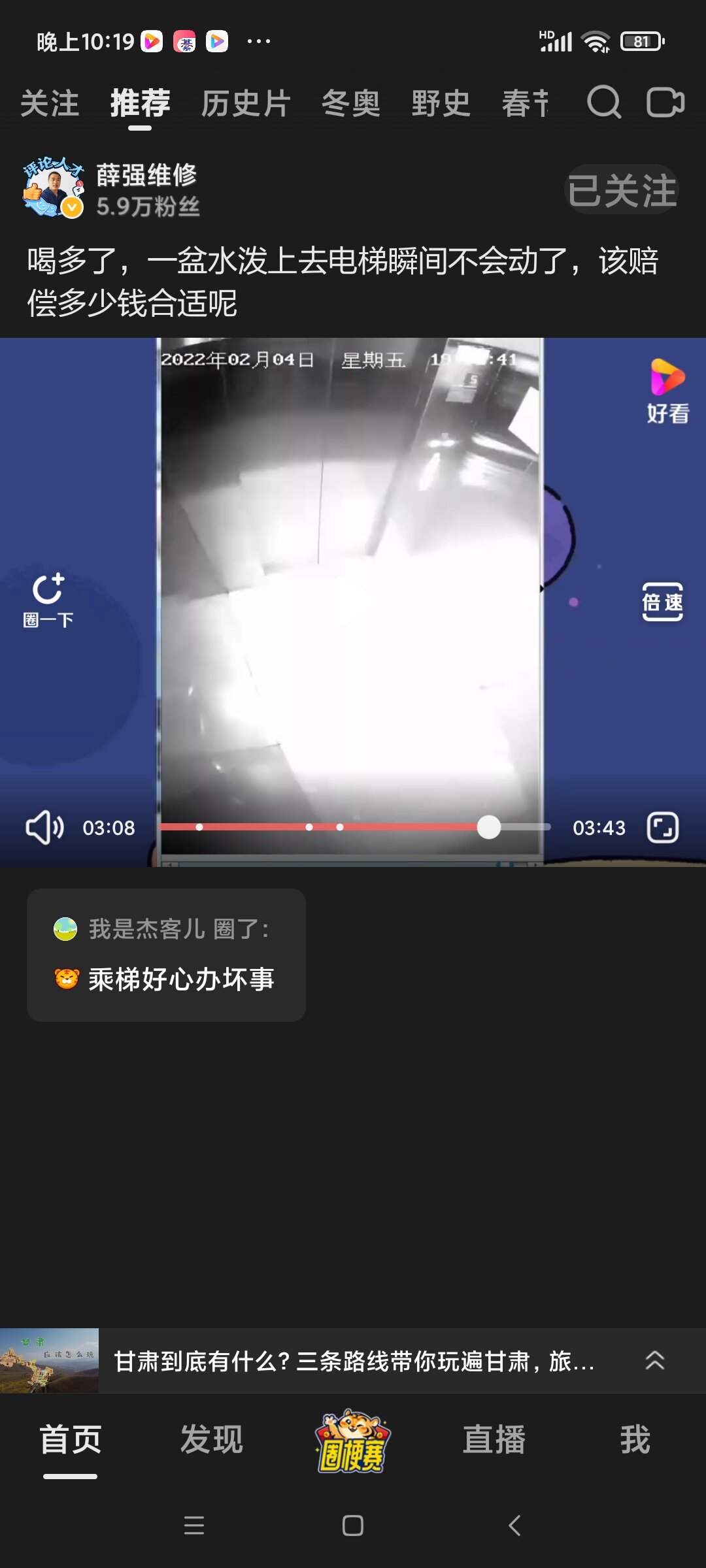706x1568 pixels.
Task: Switch to the 关注 tab
Action: (x=50, y=104)
